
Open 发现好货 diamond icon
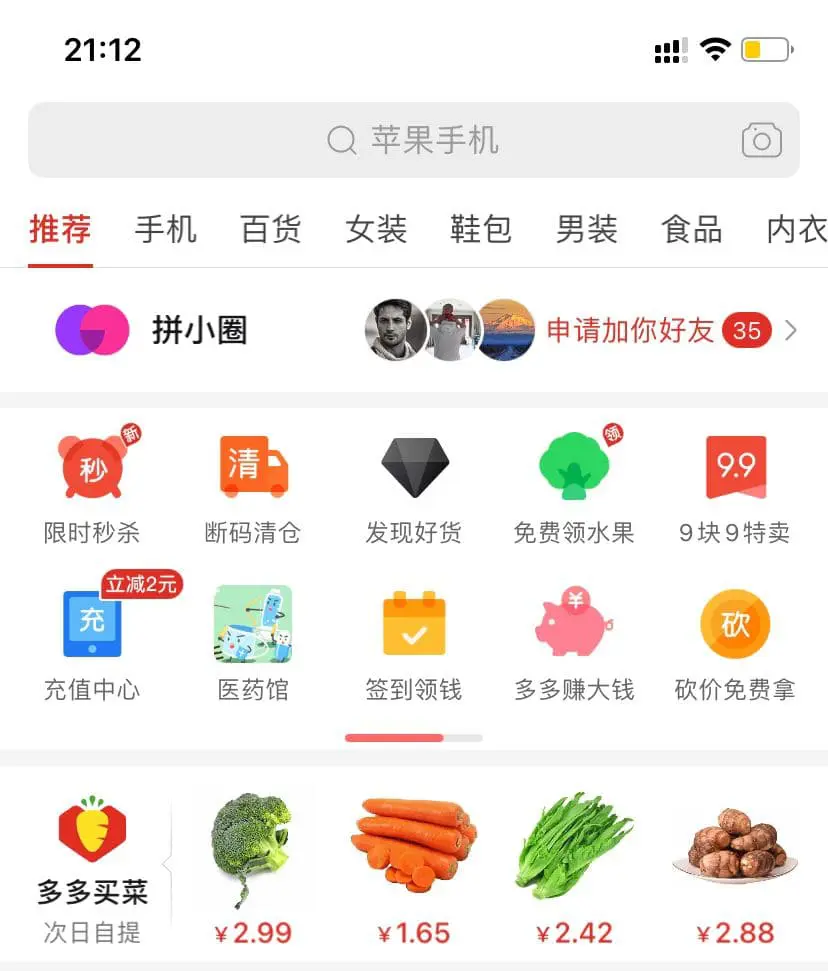(414, 487)
